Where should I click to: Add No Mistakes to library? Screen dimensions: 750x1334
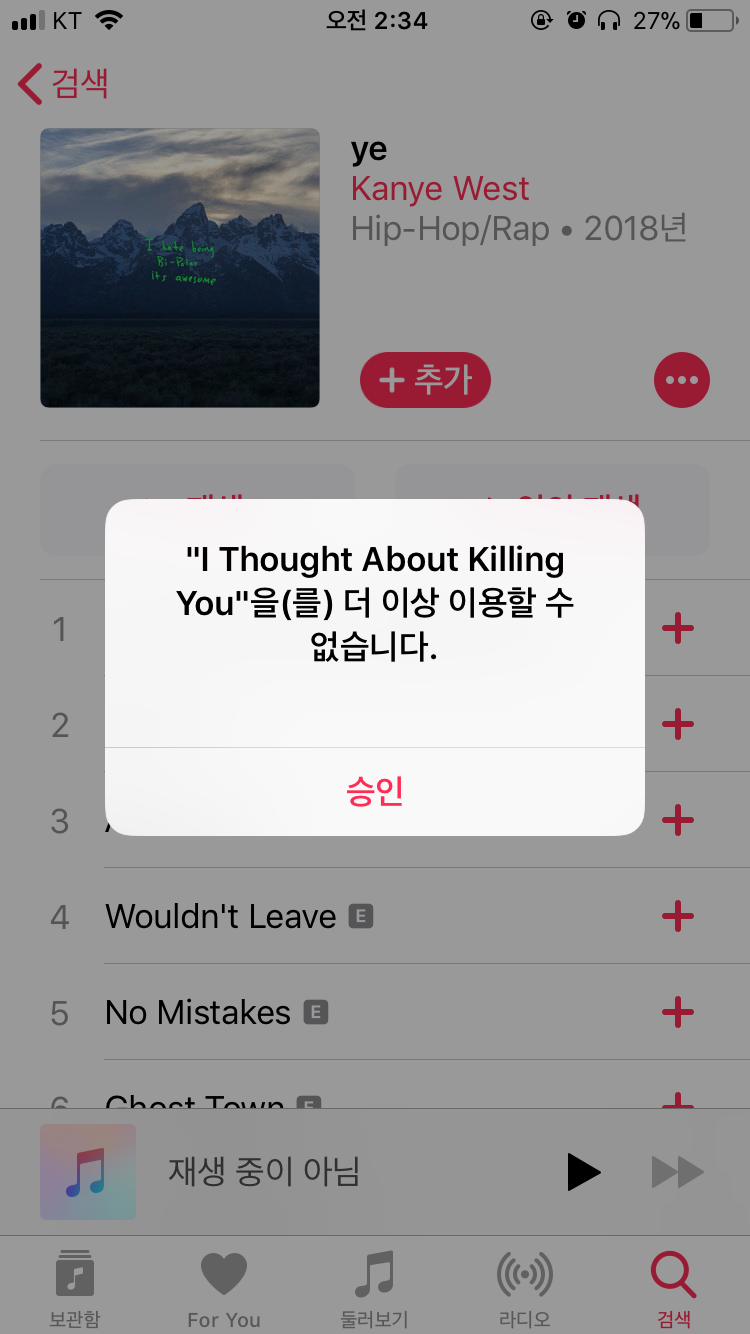[x=678, y=1011]
